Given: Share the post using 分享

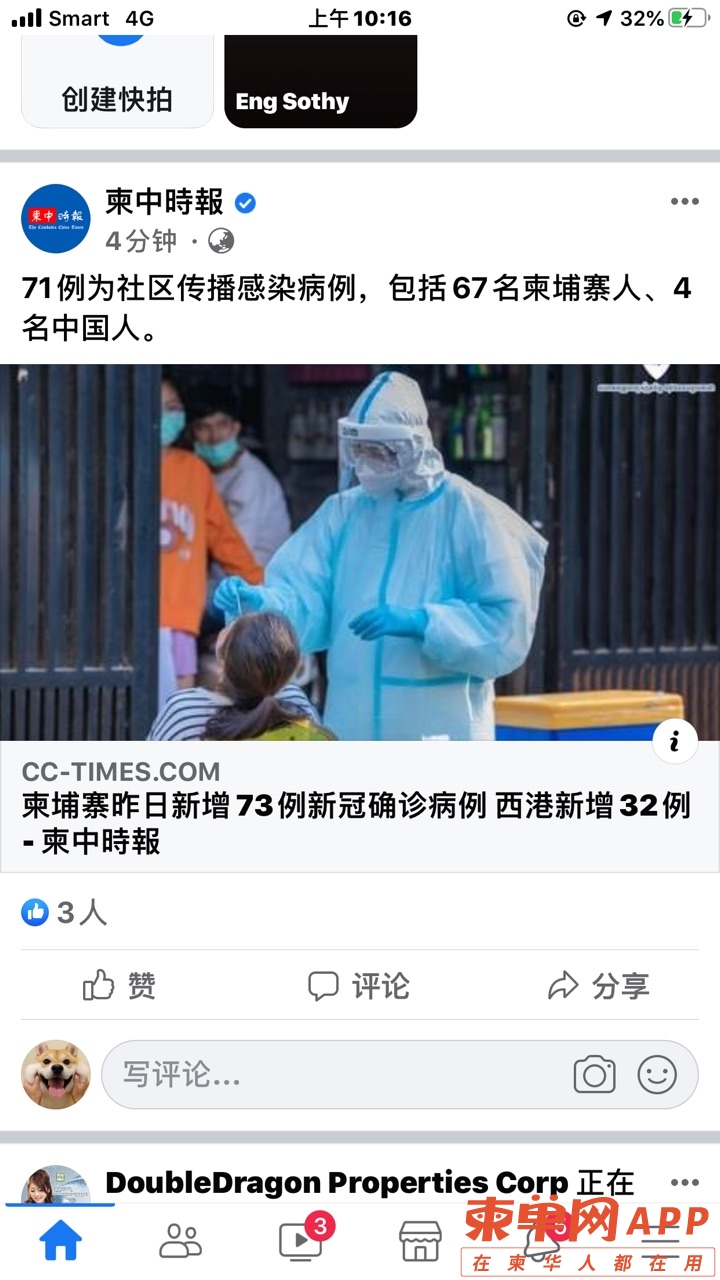Looking at the screenshot, I should [599, 986].
